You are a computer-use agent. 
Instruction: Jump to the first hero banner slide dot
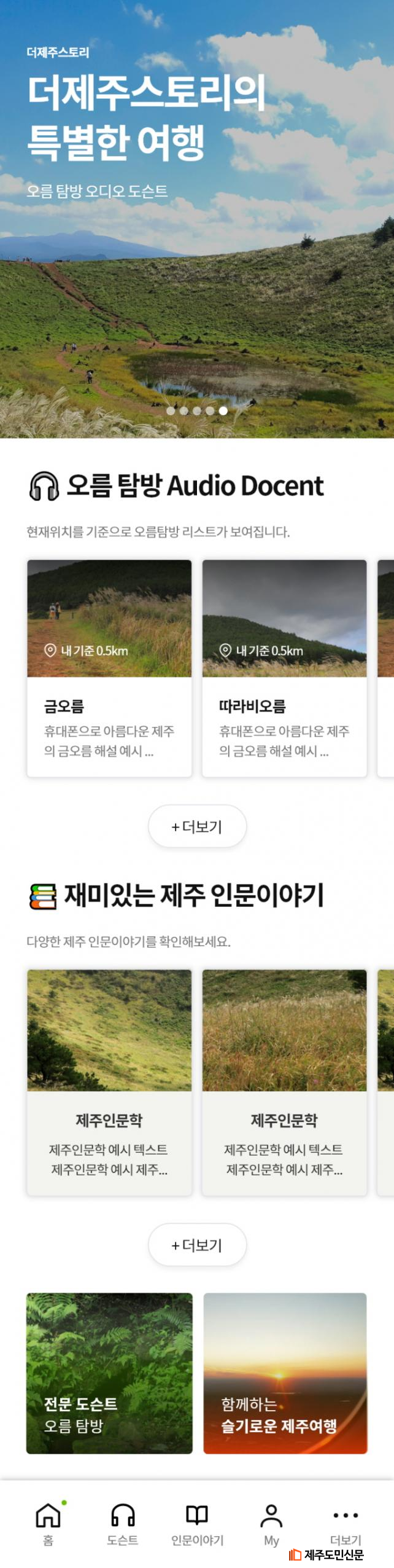coord(171,411)
